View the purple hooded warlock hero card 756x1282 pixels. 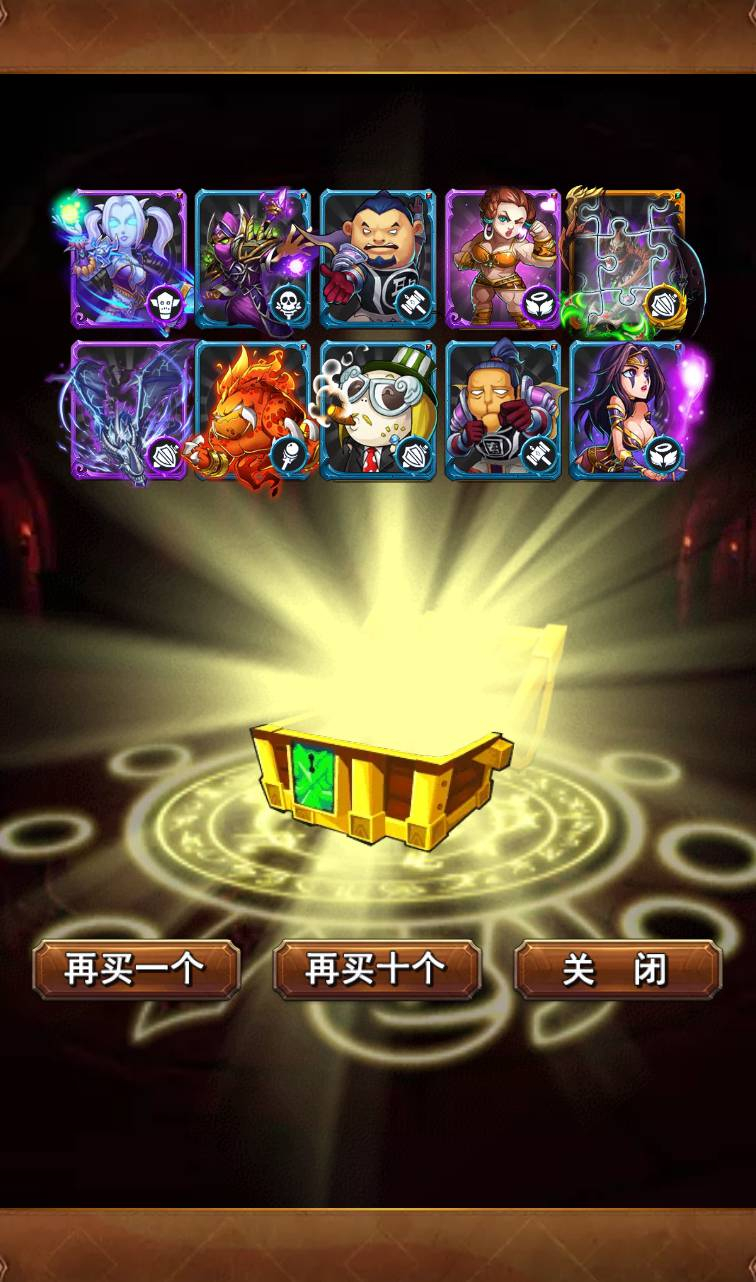click(253, 258)
